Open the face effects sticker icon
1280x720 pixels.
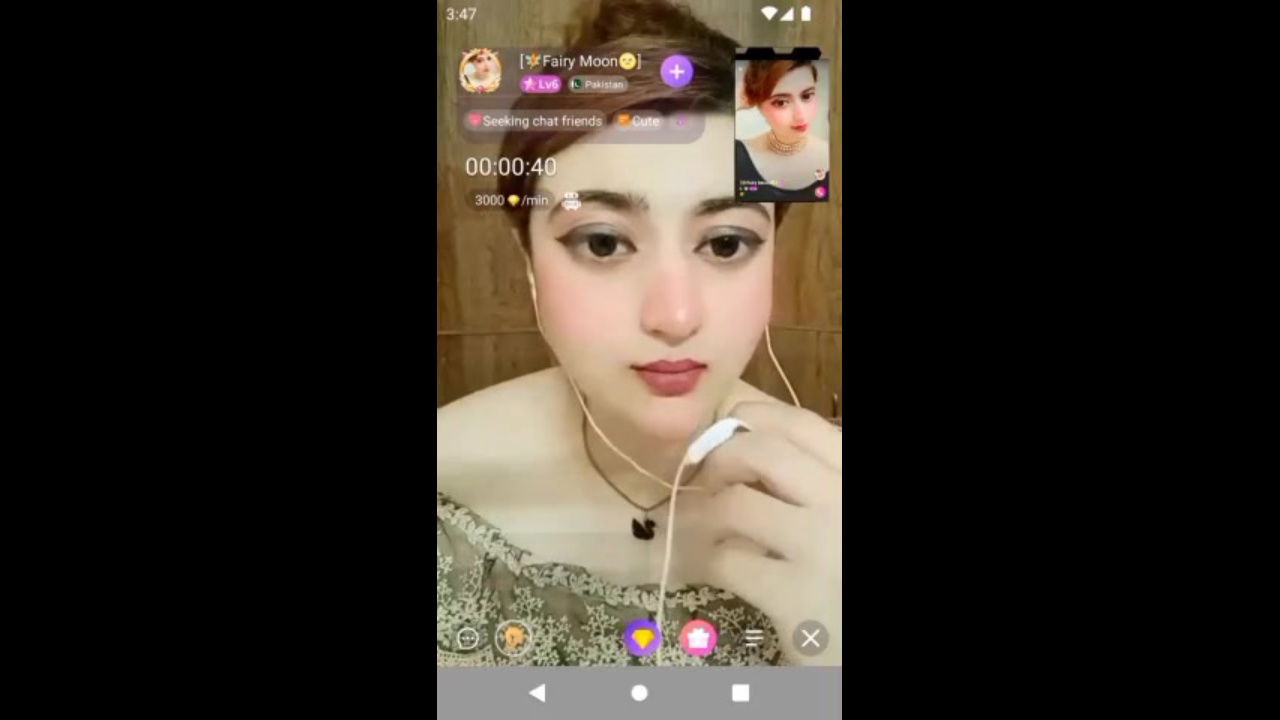514,638
